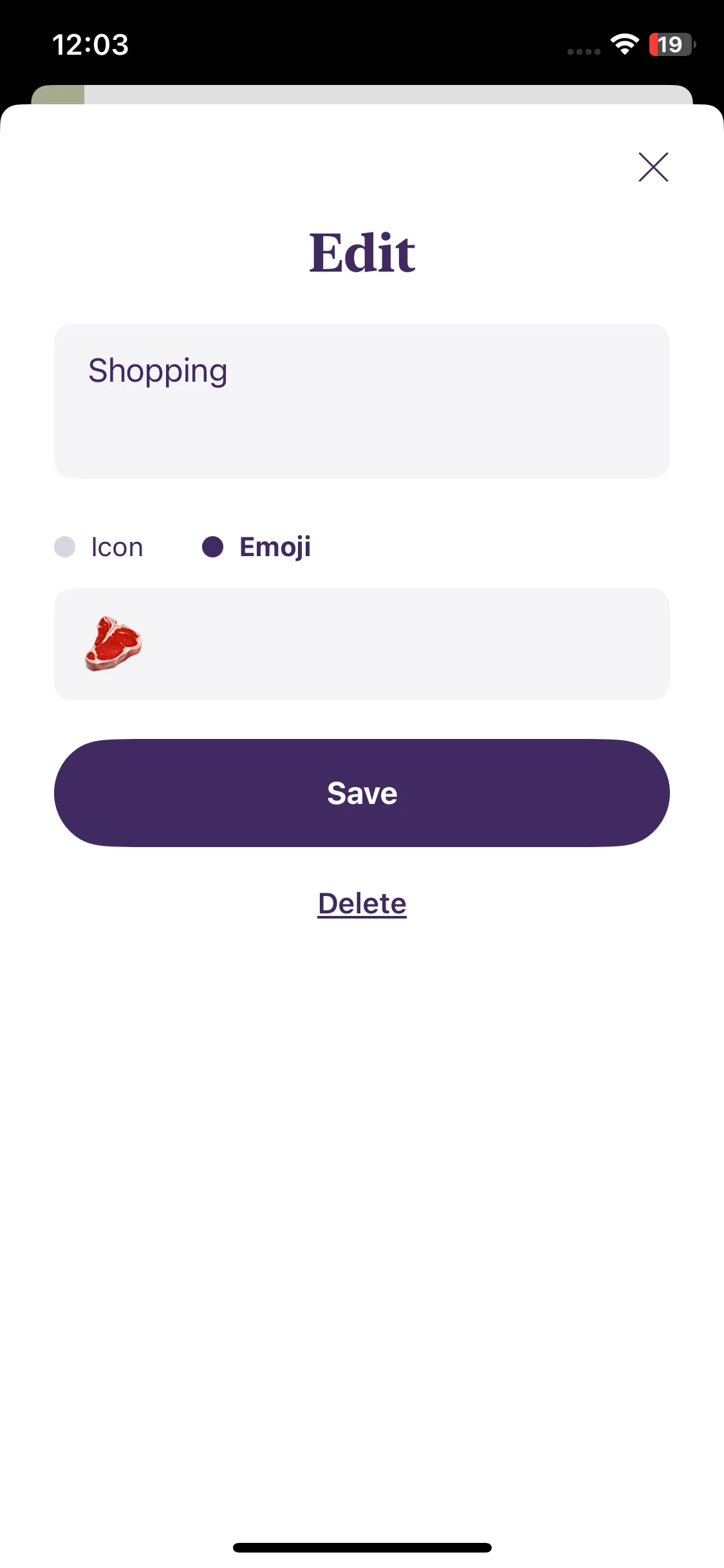Select the Icon radio option

pyautogui.click(x=66, y=547)
